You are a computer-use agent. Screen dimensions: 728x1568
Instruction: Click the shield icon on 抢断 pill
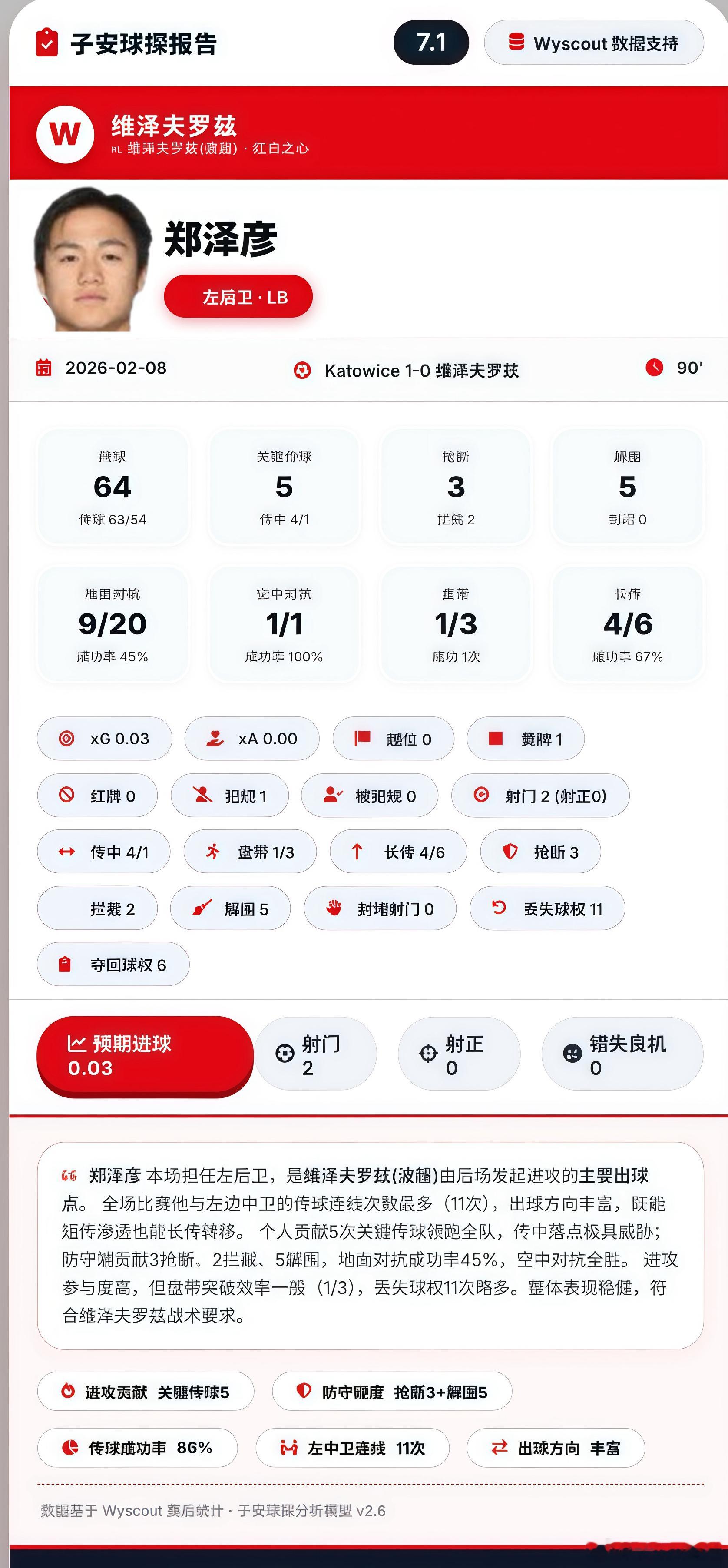509,852
